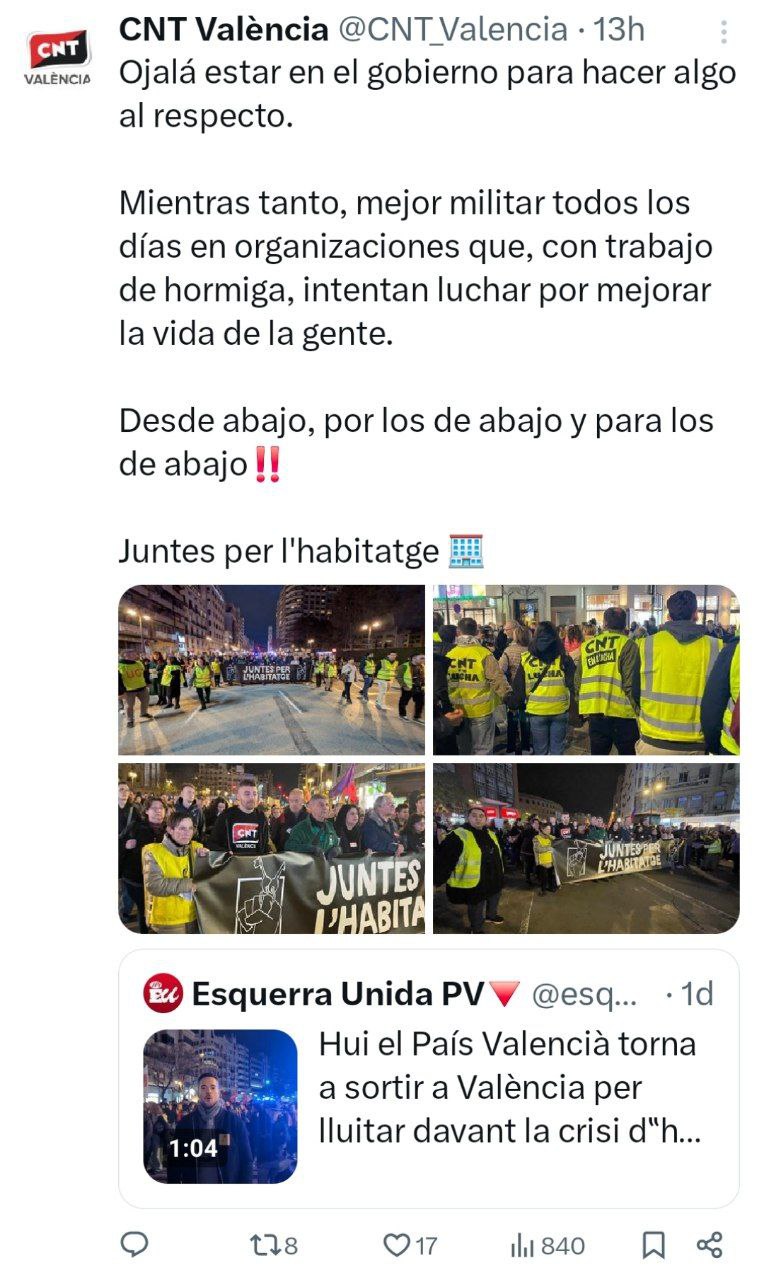The image size is (764, 1280).
Task: View the photo of marchers on the wide street
Action: click(x=271, y=669)
